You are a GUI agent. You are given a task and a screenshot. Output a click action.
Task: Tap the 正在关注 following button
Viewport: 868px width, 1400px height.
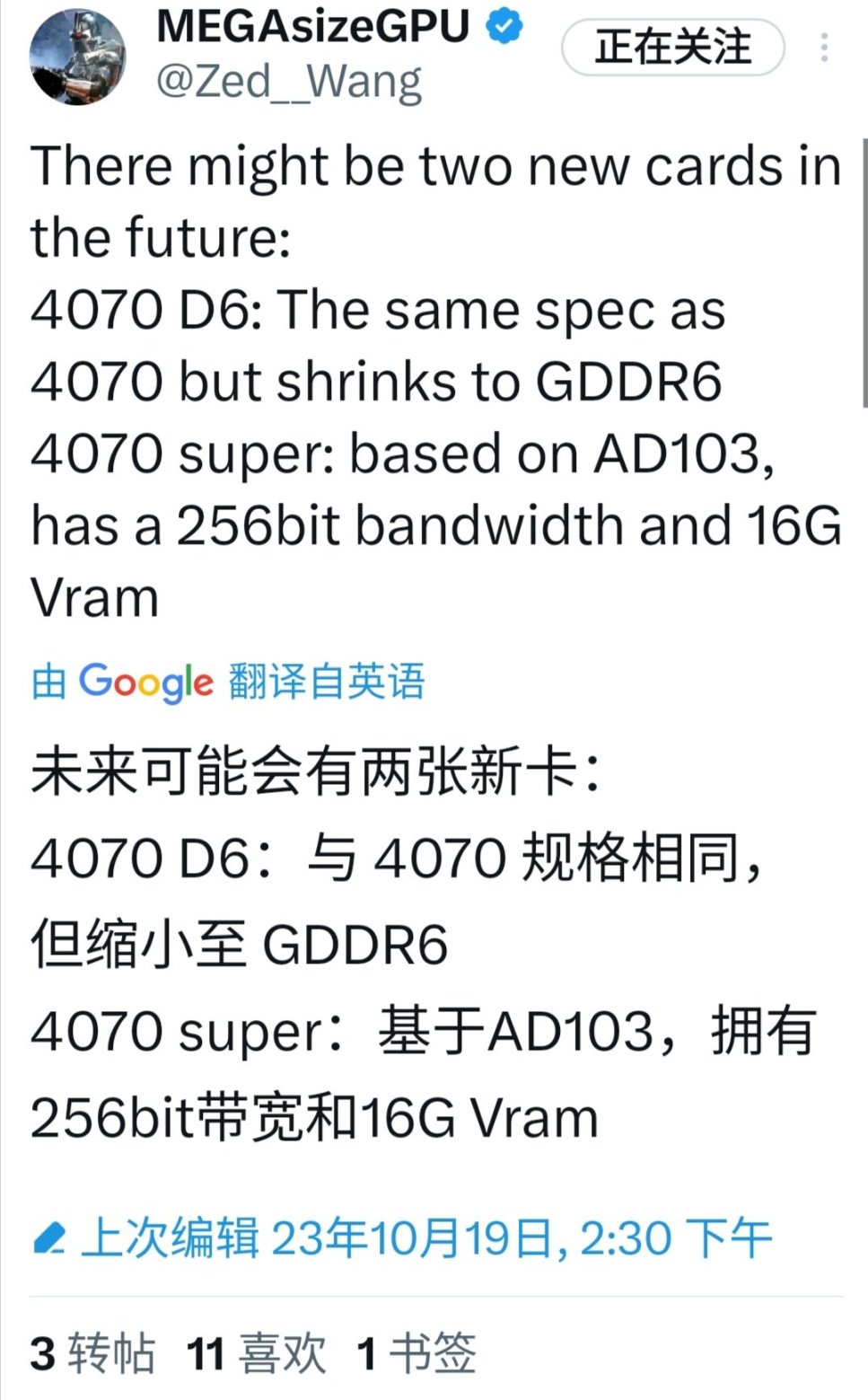(x=672, y=47)
